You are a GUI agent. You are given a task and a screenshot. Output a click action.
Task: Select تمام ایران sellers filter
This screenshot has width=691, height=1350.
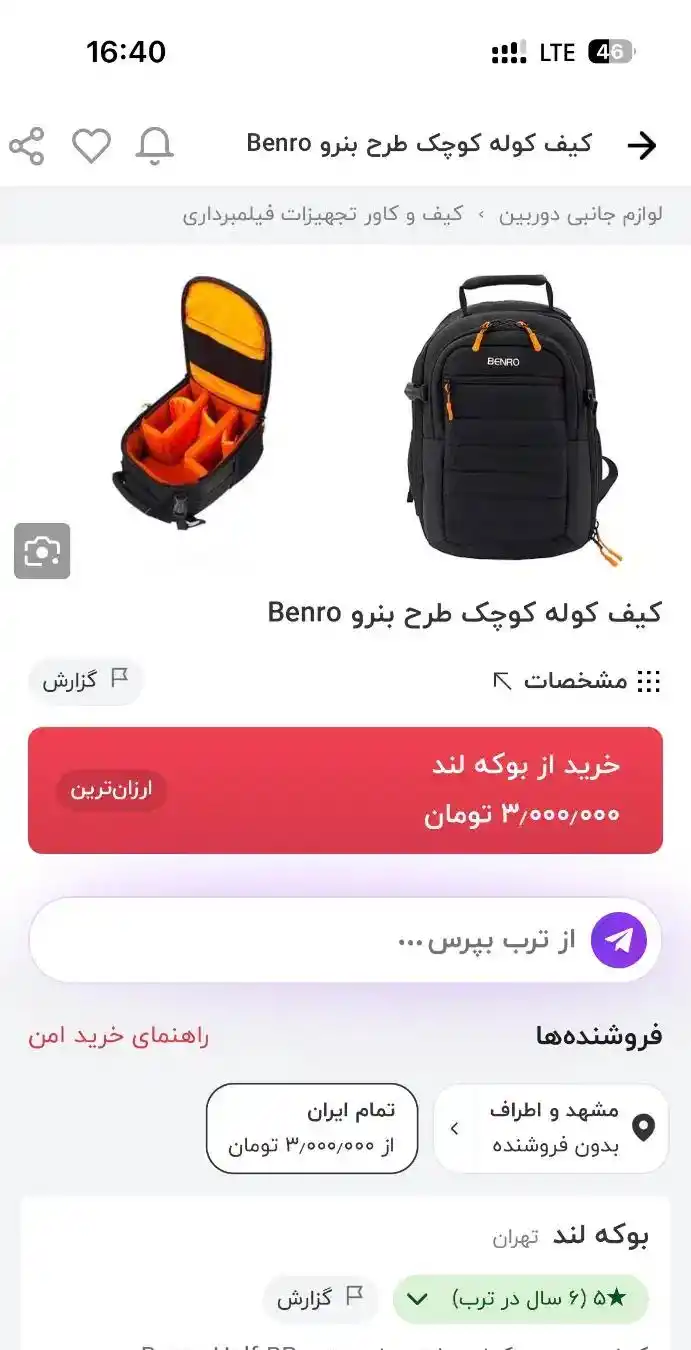pyautogui.click(x=311, y=1128)
